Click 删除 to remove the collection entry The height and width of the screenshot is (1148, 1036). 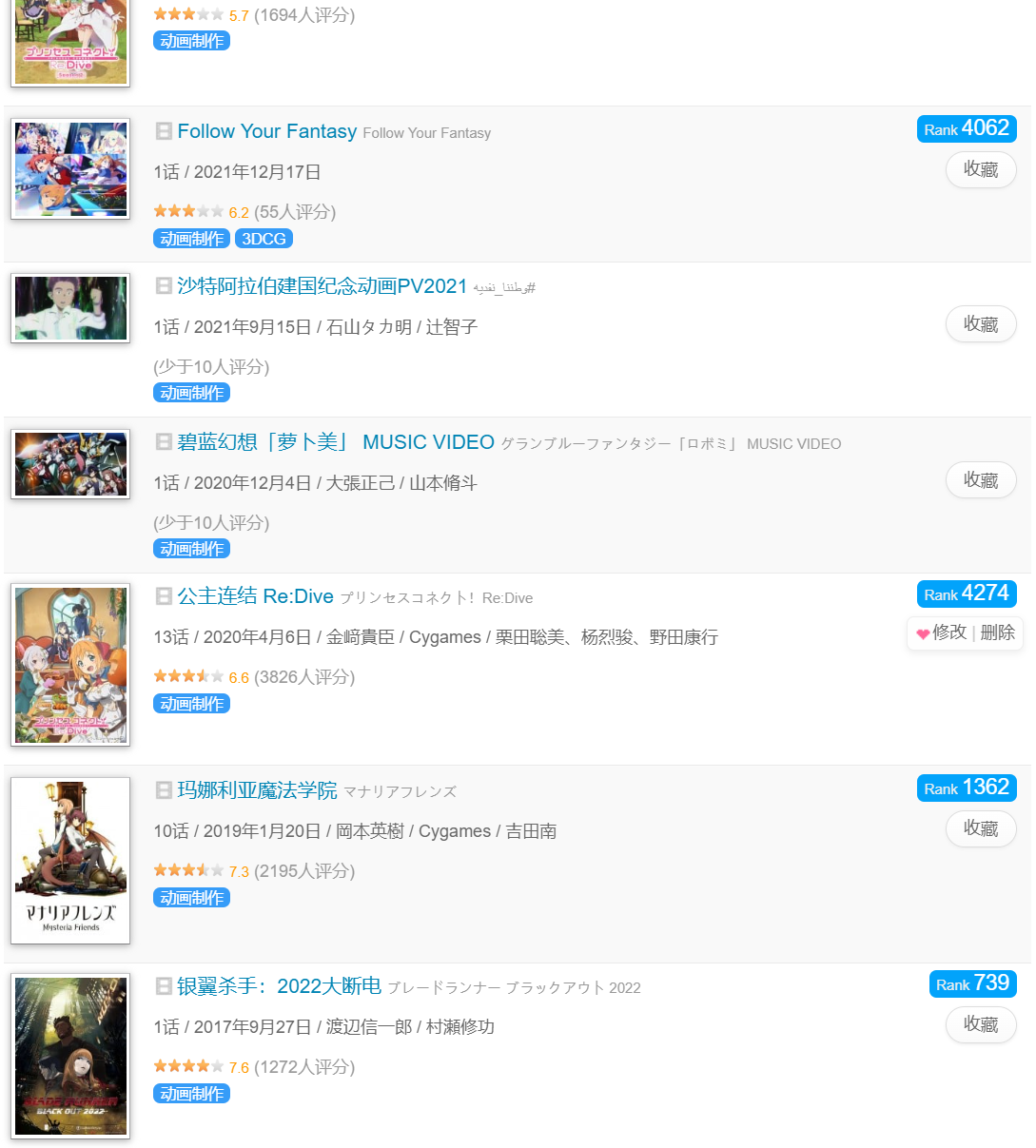click(x=996, y=633)
